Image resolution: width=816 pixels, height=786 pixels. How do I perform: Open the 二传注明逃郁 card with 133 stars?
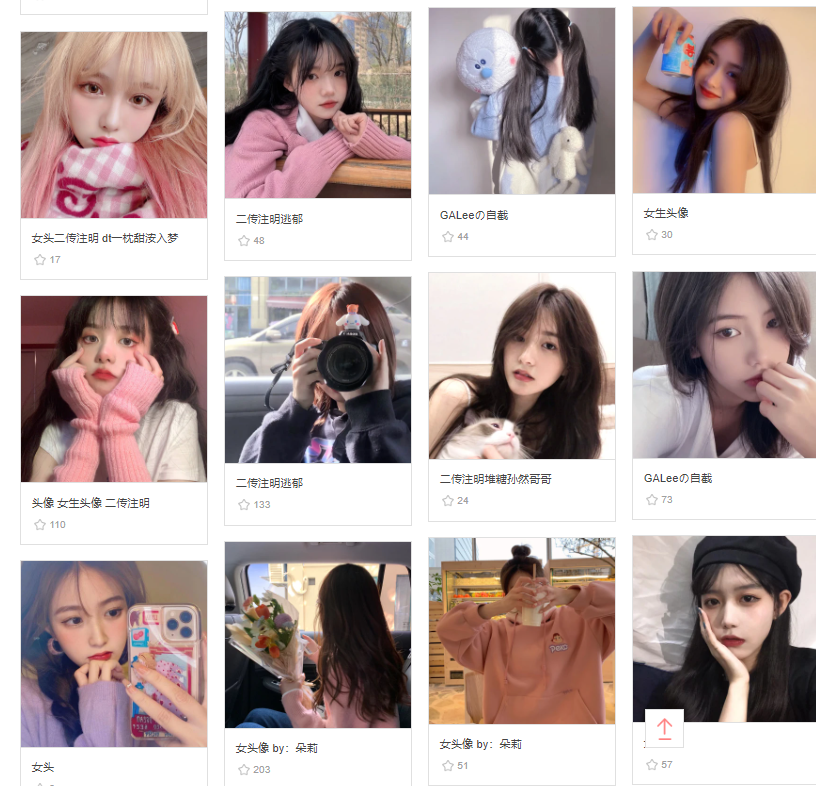pyautogui.click(x=317, y=370)
